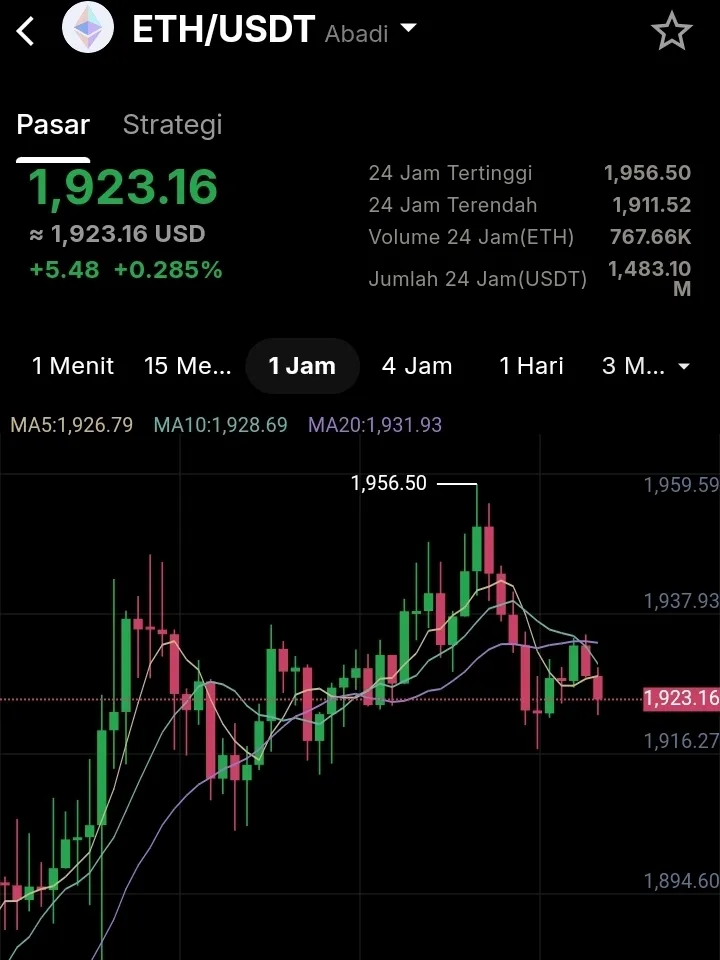Switch chart to the 4 Jam timeframe
Image resolution: width=720 pixels, height=960 pixels.
(x=417, y=366)
